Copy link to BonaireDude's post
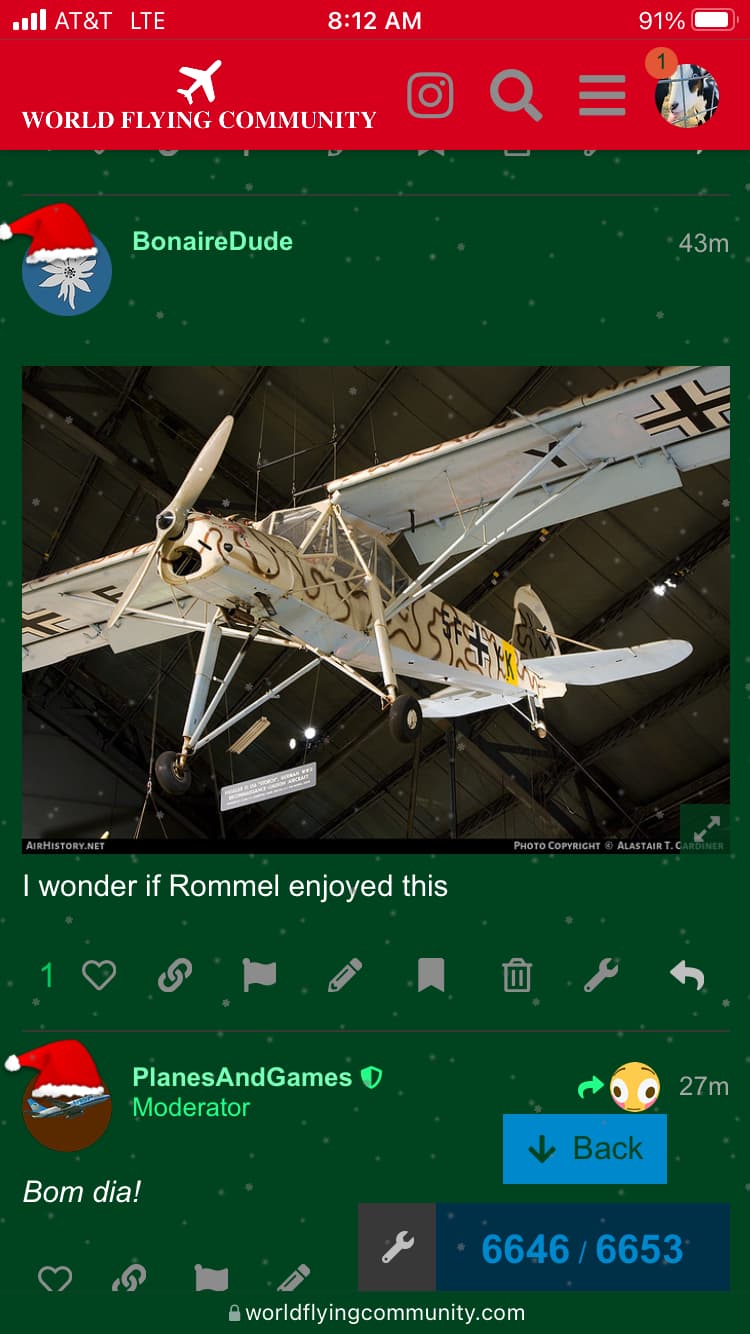 click(175, 975)
